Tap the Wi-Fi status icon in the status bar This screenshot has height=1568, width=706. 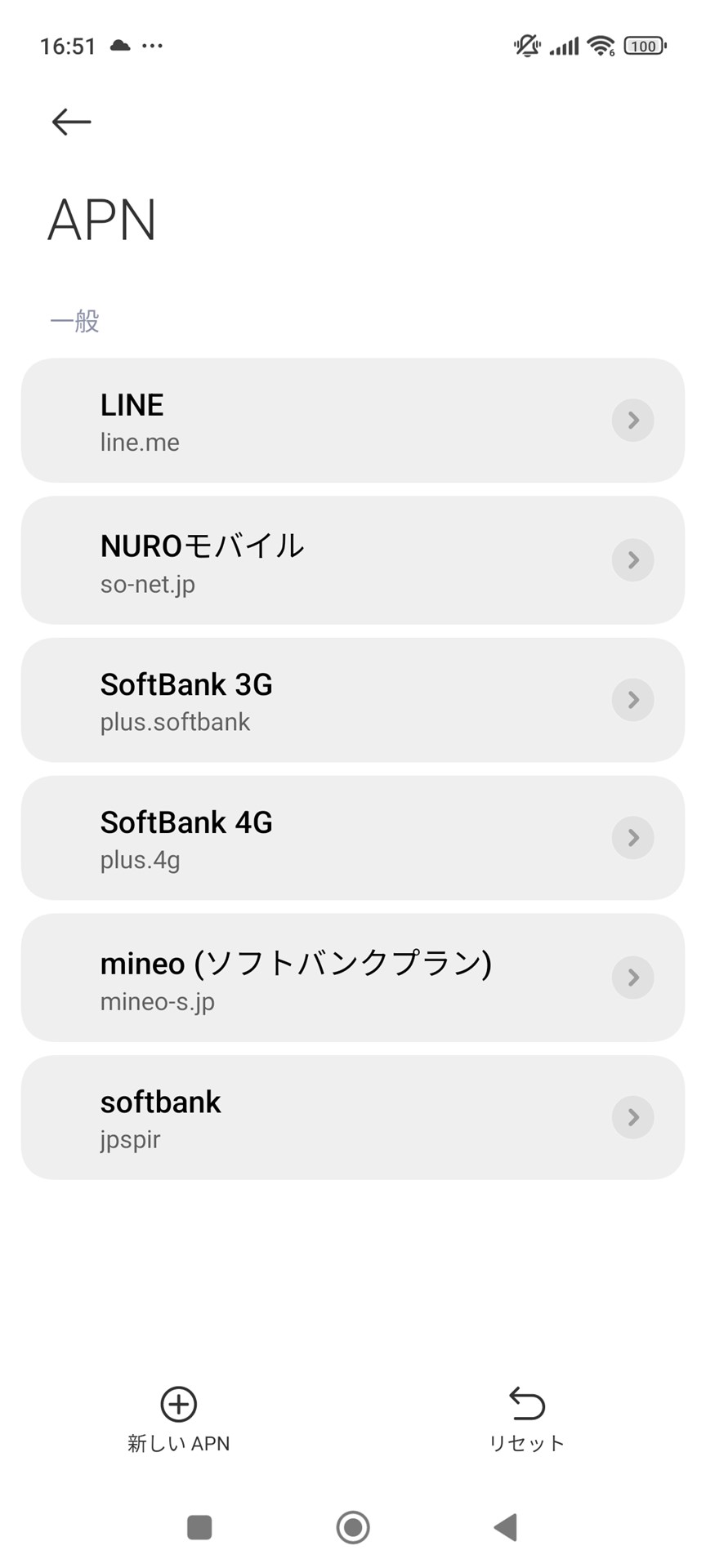pyautogui.click(x=602, y=47)
